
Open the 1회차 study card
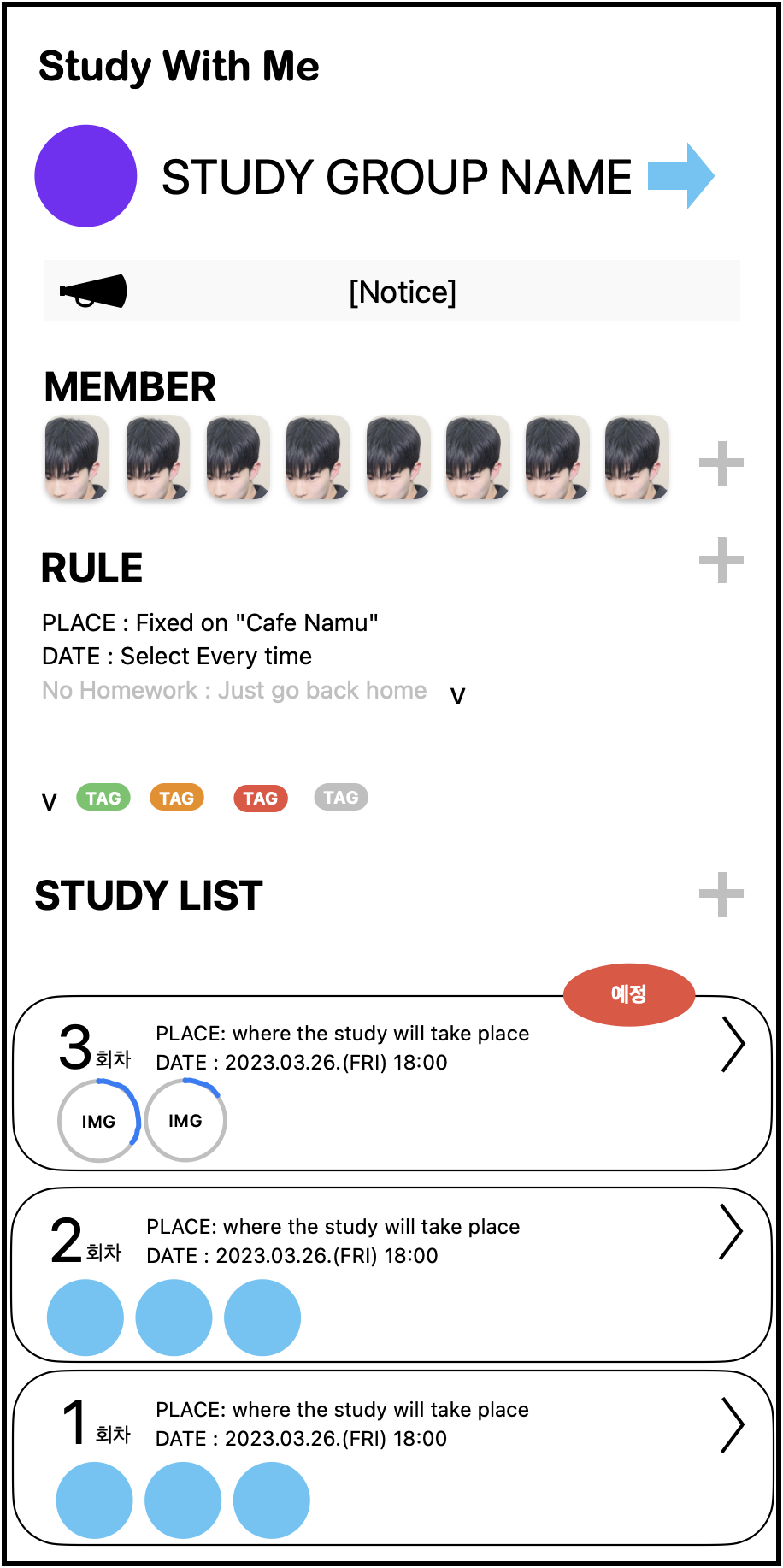pyautogui.click(x=732, y=1425)
